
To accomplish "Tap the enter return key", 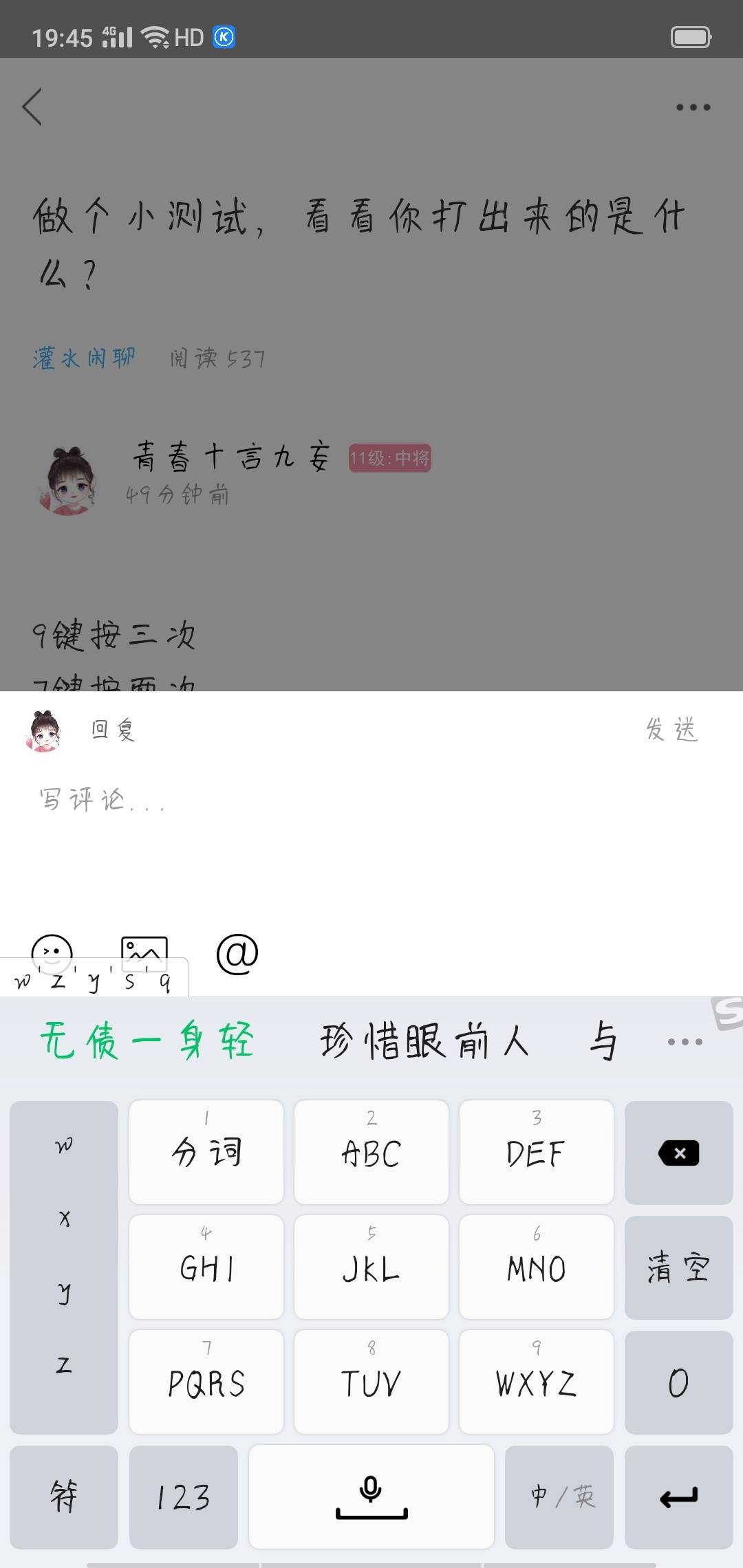I will coord(678,1496).
